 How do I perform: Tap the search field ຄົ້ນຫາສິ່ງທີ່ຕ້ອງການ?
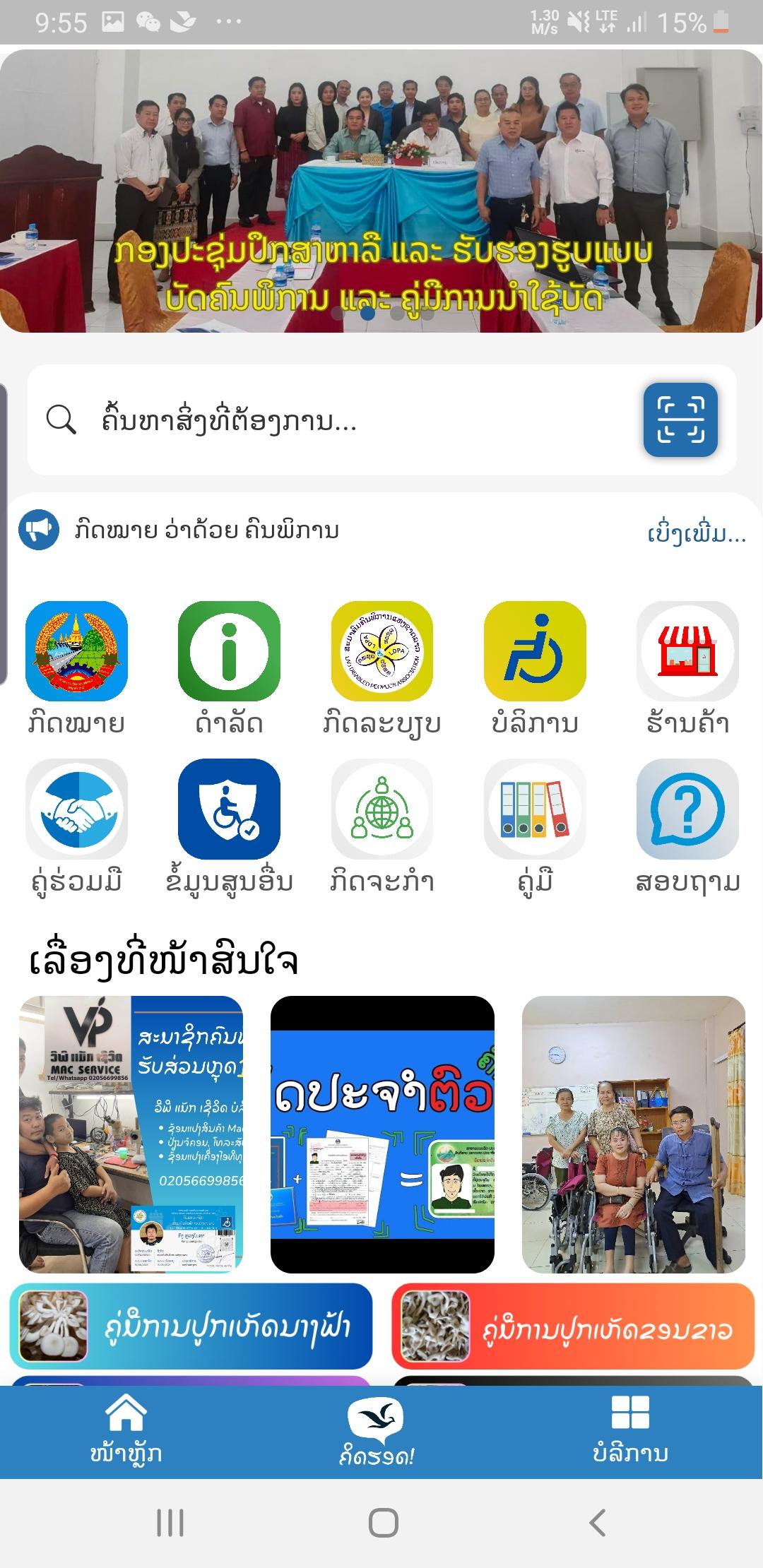point(332,420)
